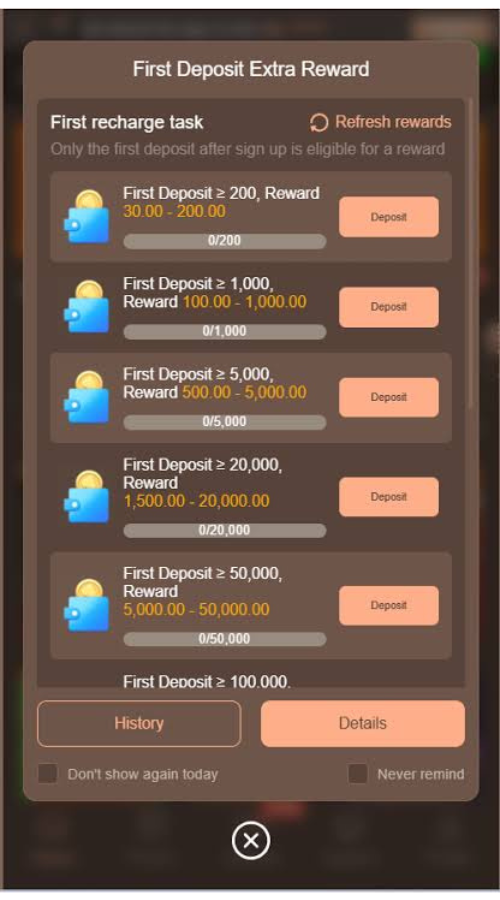The image size is (500, 900).
Task: Dismiss the reward dialog with X
Action: click(x=250, y=841)
